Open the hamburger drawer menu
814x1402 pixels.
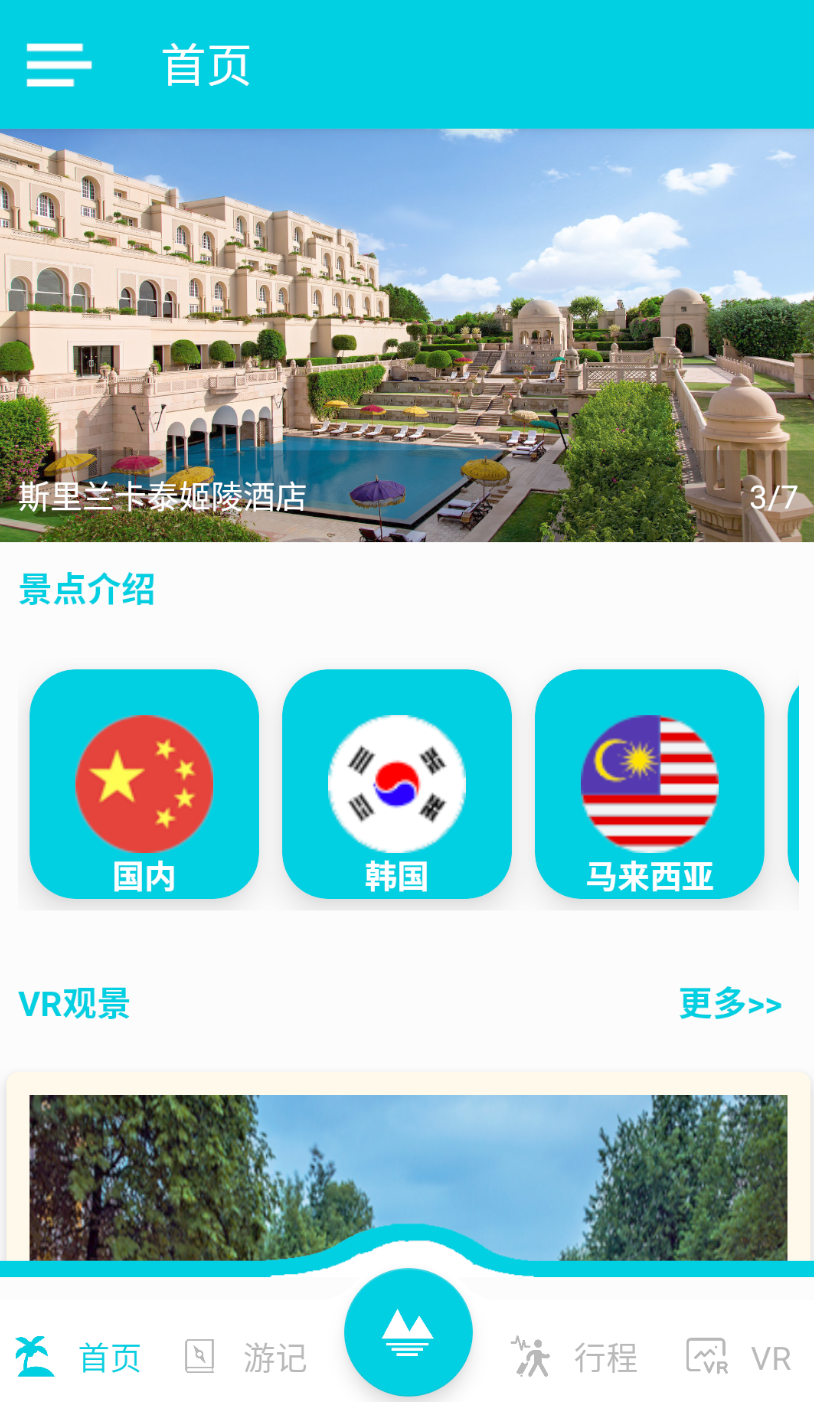[59, 65]
